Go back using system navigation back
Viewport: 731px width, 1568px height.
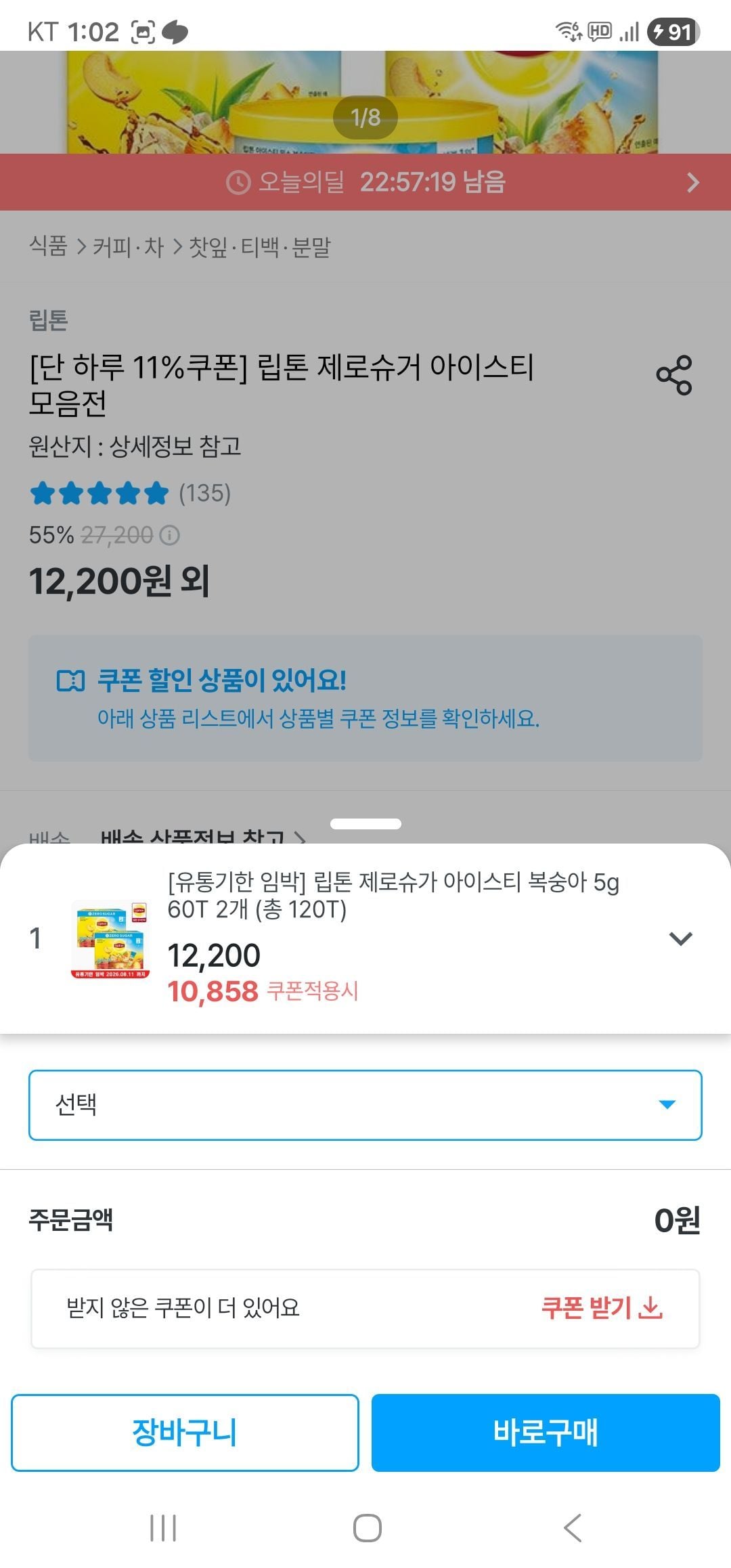573,1528
